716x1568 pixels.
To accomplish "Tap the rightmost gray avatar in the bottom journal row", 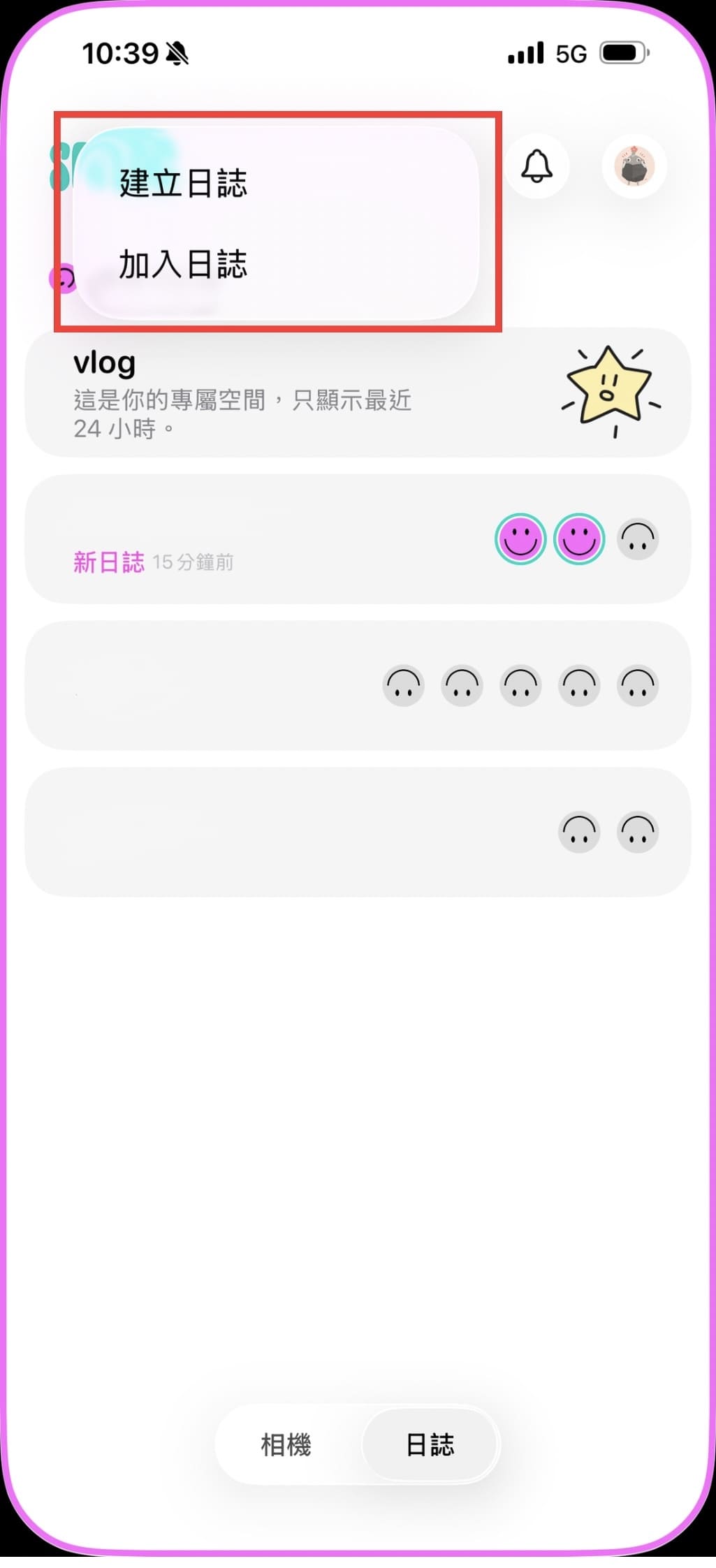I will (636, 833).
